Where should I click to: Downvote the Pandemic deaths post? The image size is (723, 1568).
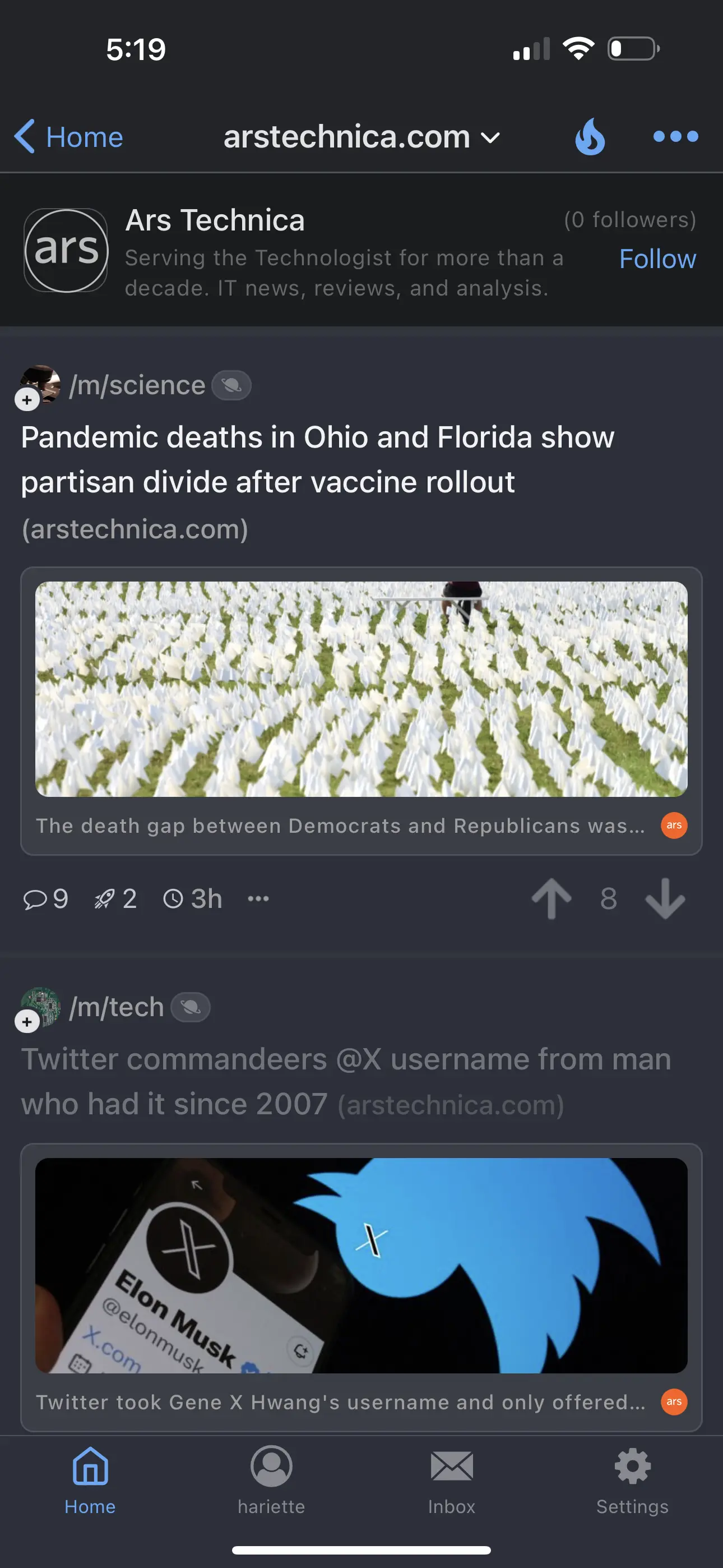(665, 898)
